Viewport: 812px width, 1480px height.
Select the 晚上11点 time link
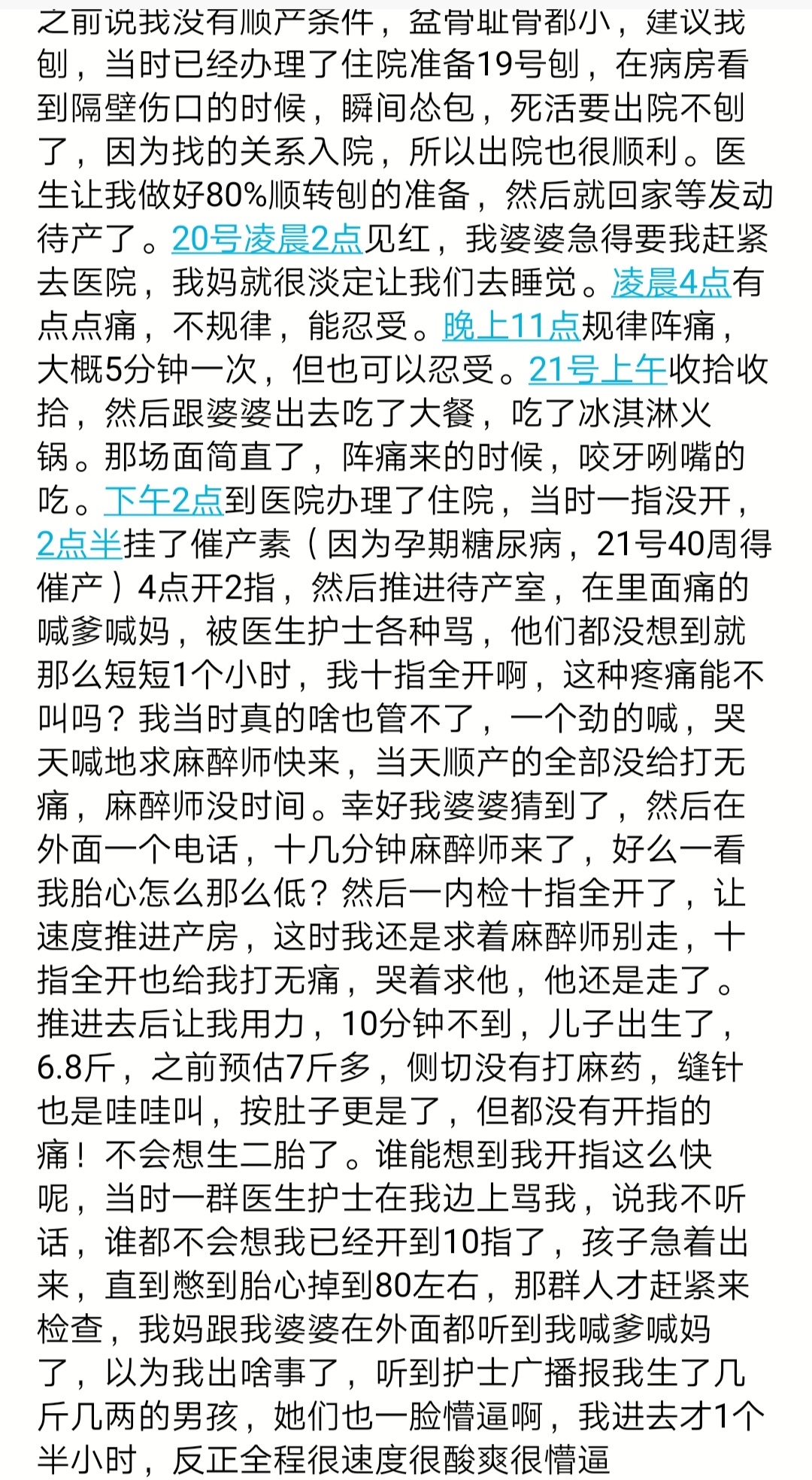point(511,326)
